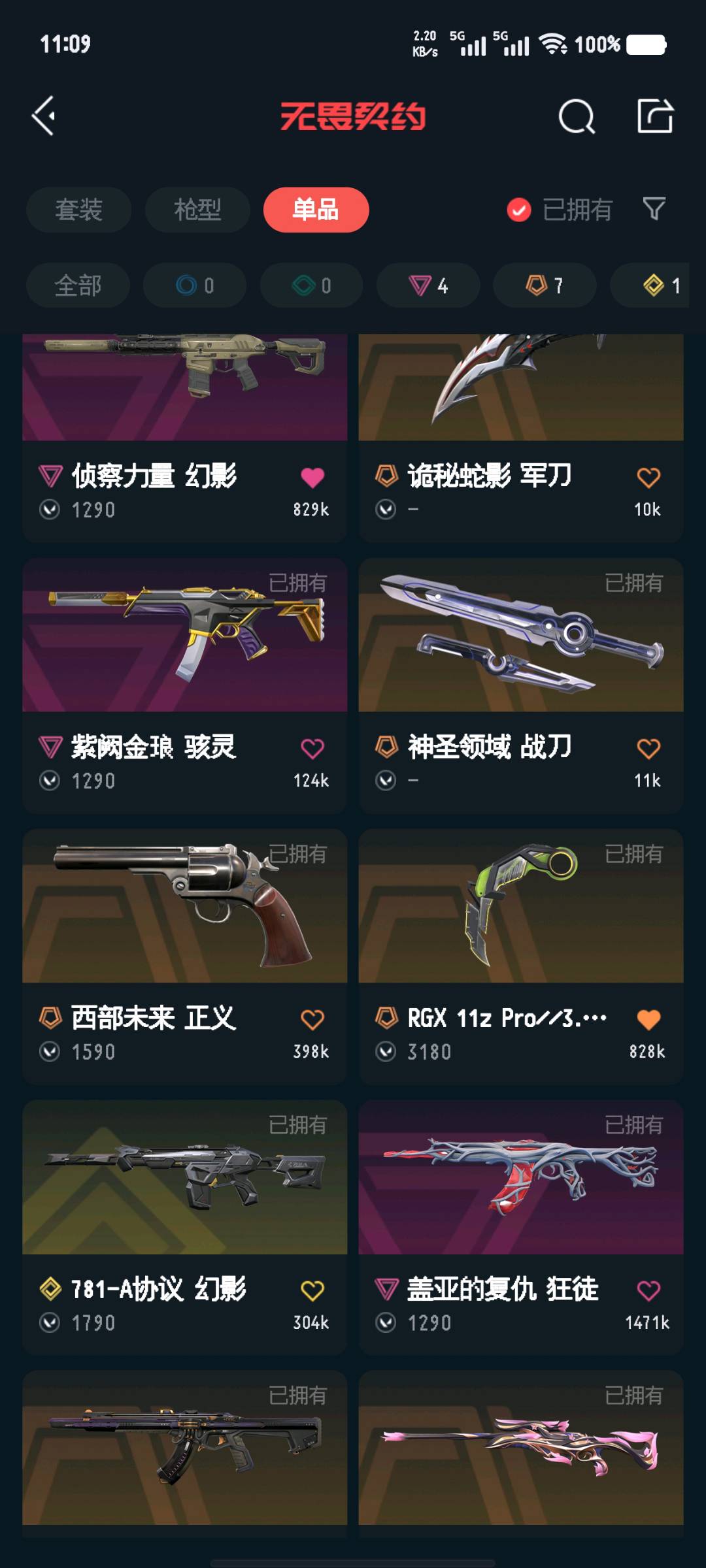
Task: Select the 单品 tab
Action: (x=316, y=210)
